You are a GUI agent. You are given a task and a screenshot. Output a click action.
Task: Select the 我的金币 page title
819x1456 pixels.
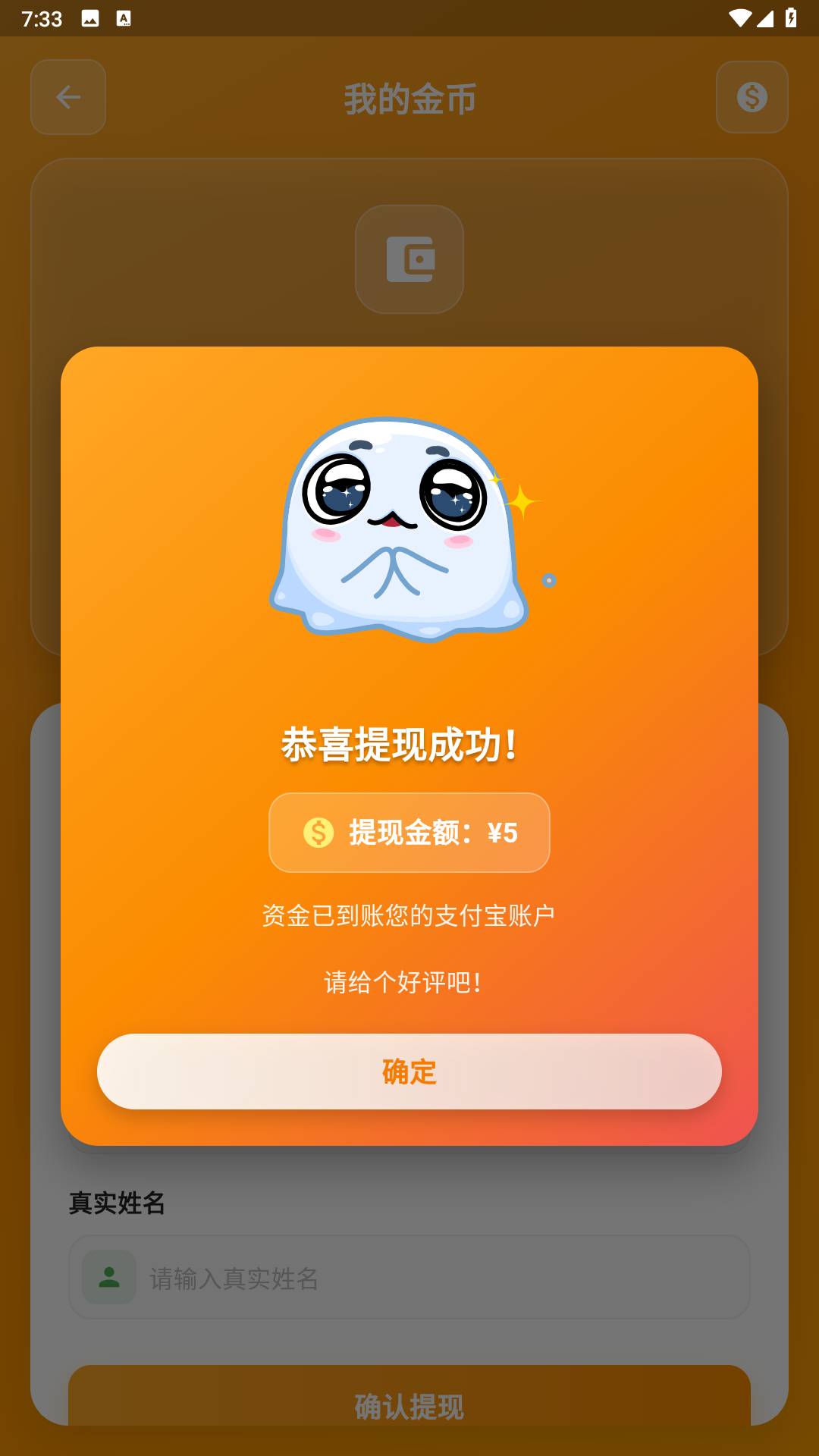point(409,99)
